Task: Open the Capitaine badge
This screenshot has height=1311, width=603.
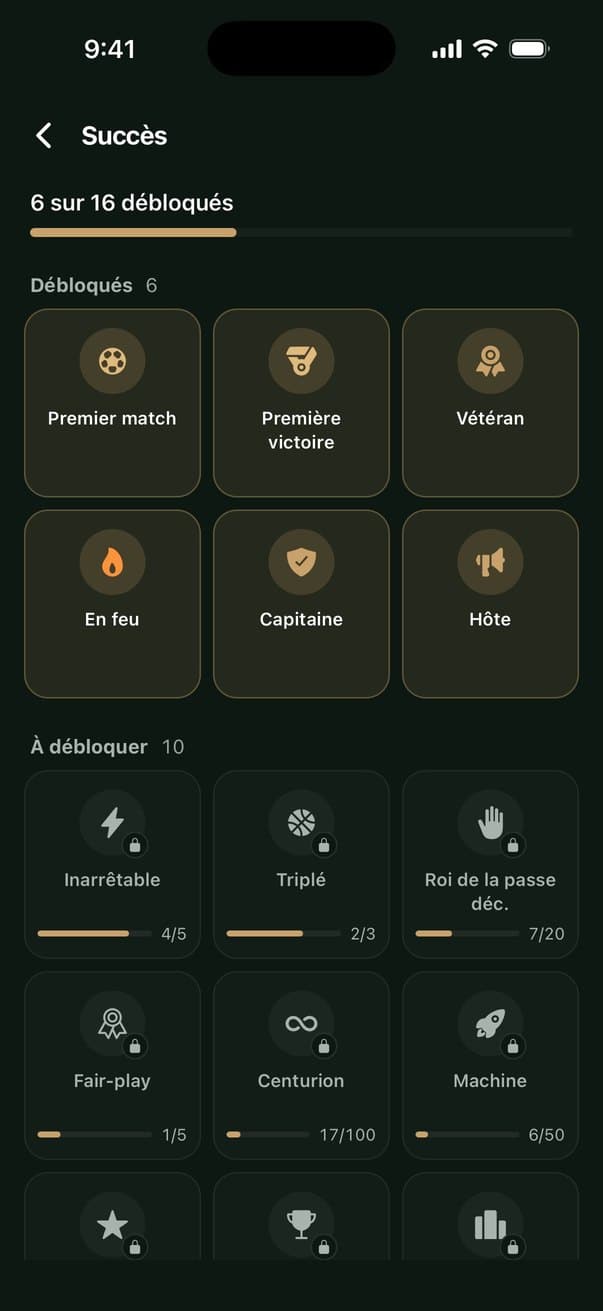Action: tap(301, 604)
